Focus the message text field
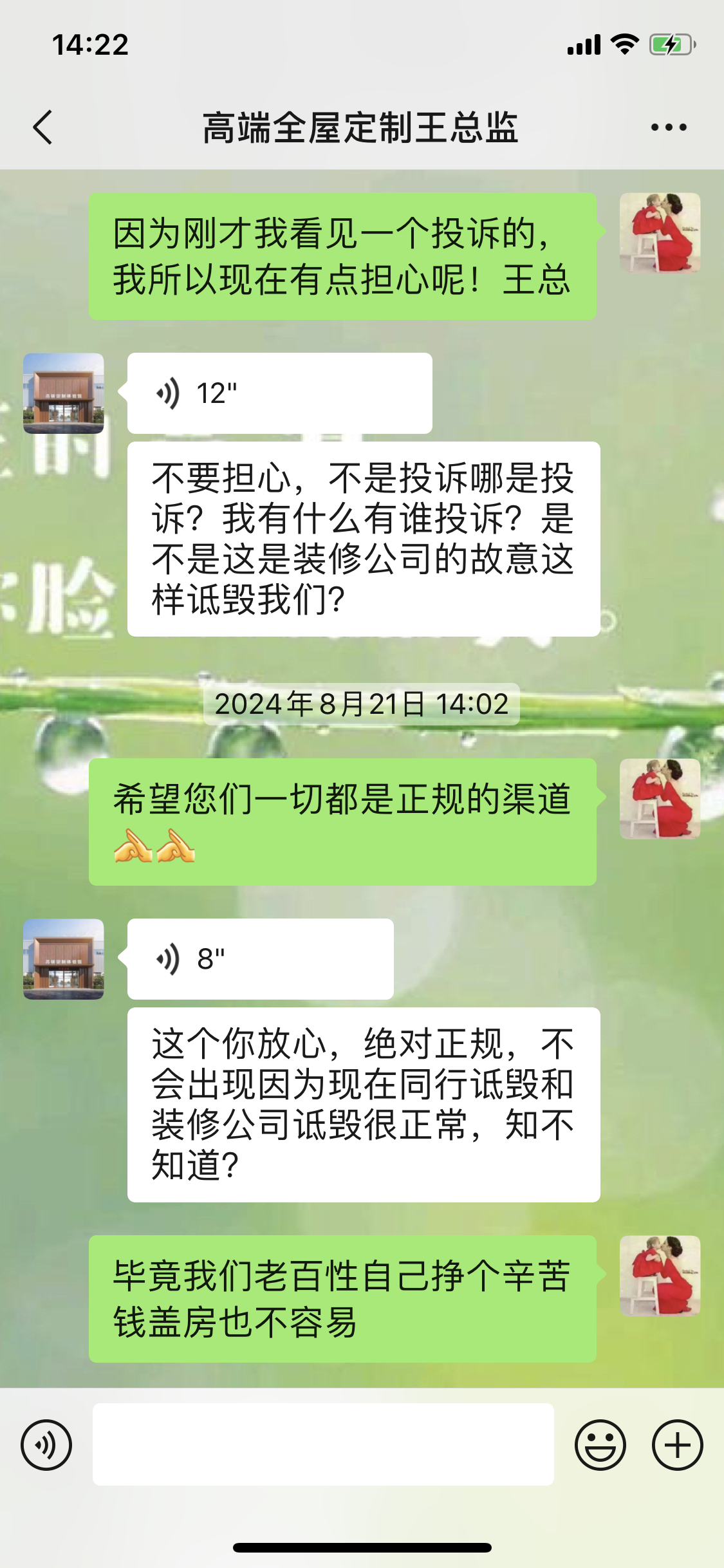Image resolution: width=724 pixels, height=1568 pixels. tap(323, 1445)
